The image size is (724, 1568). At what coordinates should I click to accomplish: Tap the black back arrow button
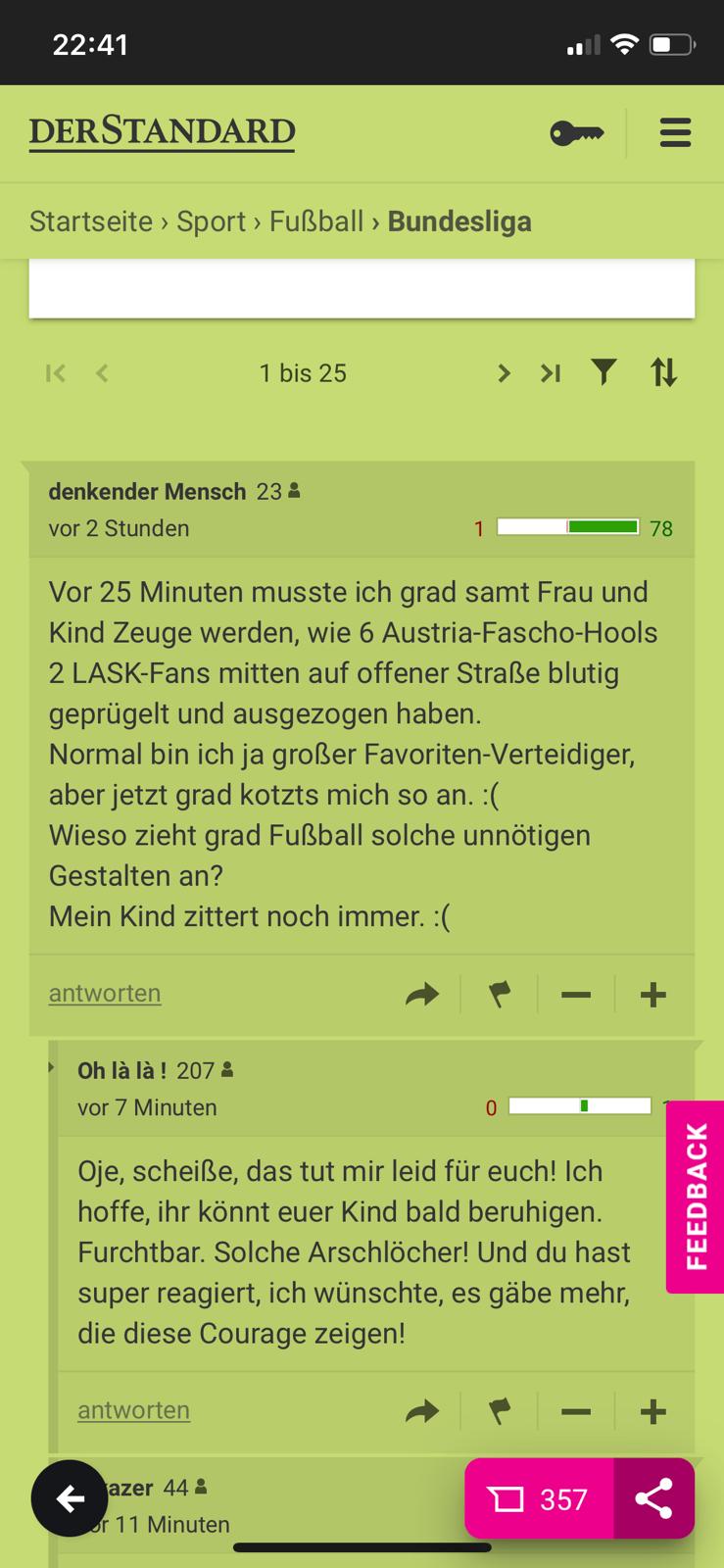[70, 1498]
